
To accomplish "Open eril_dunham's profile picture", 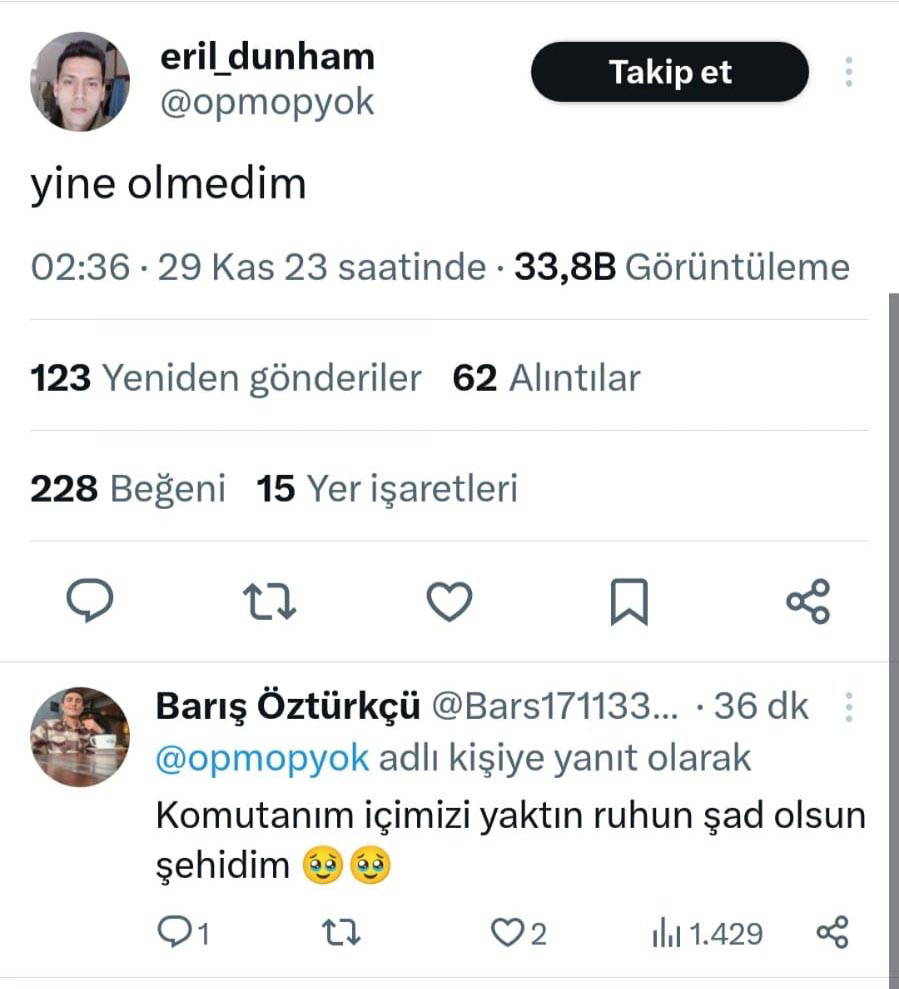I will click(80, 82).
